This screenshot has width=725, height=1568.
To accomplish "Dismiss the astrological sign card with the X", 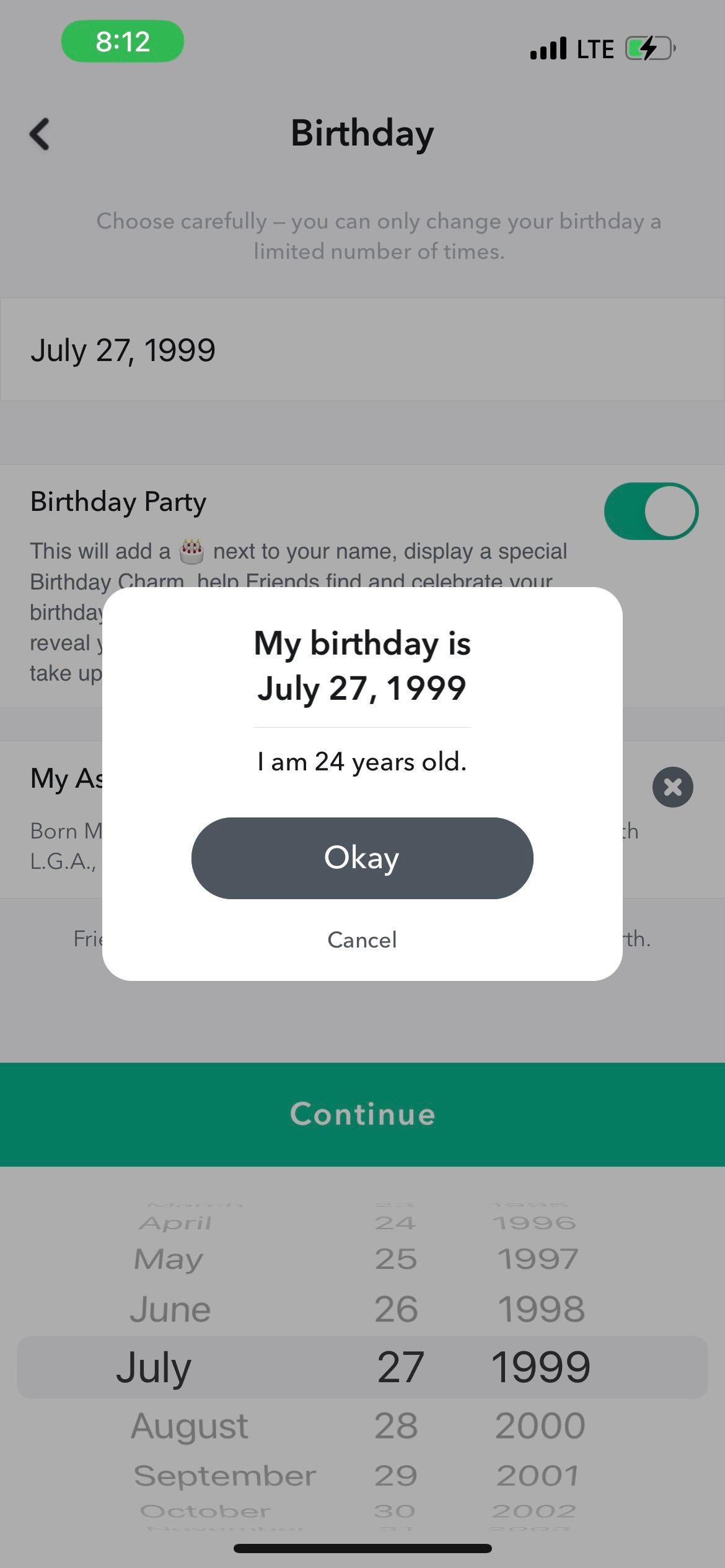I will 673,787.
